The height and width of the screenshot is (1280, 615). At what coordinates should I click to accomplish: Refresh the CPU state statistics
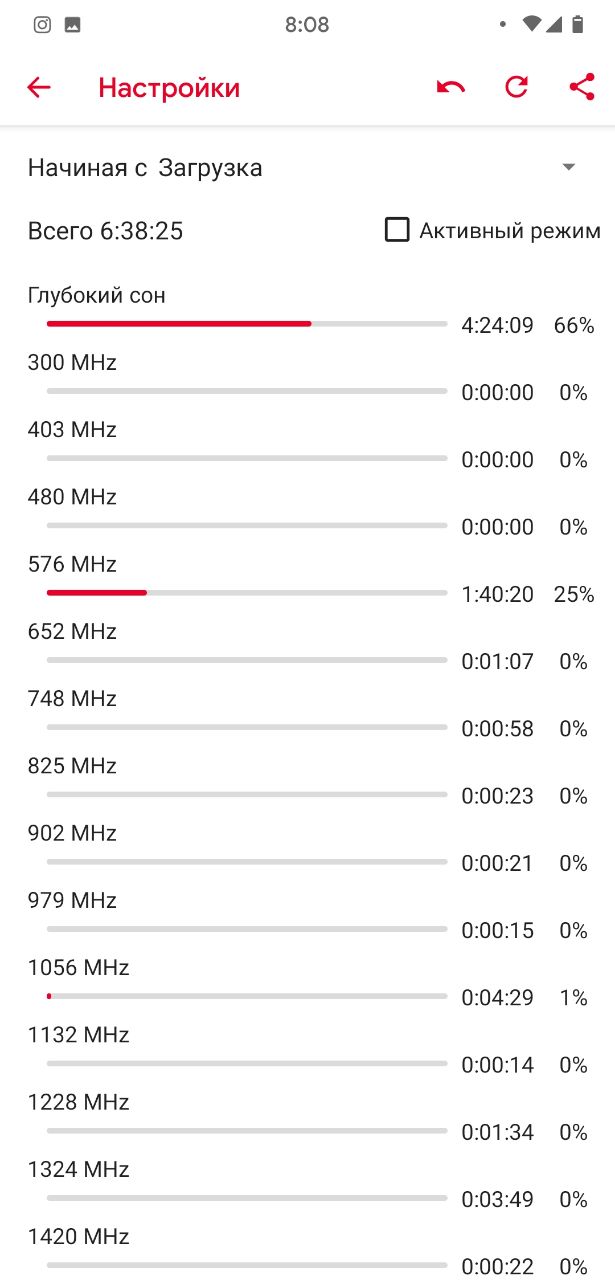[x=516, y=88]
